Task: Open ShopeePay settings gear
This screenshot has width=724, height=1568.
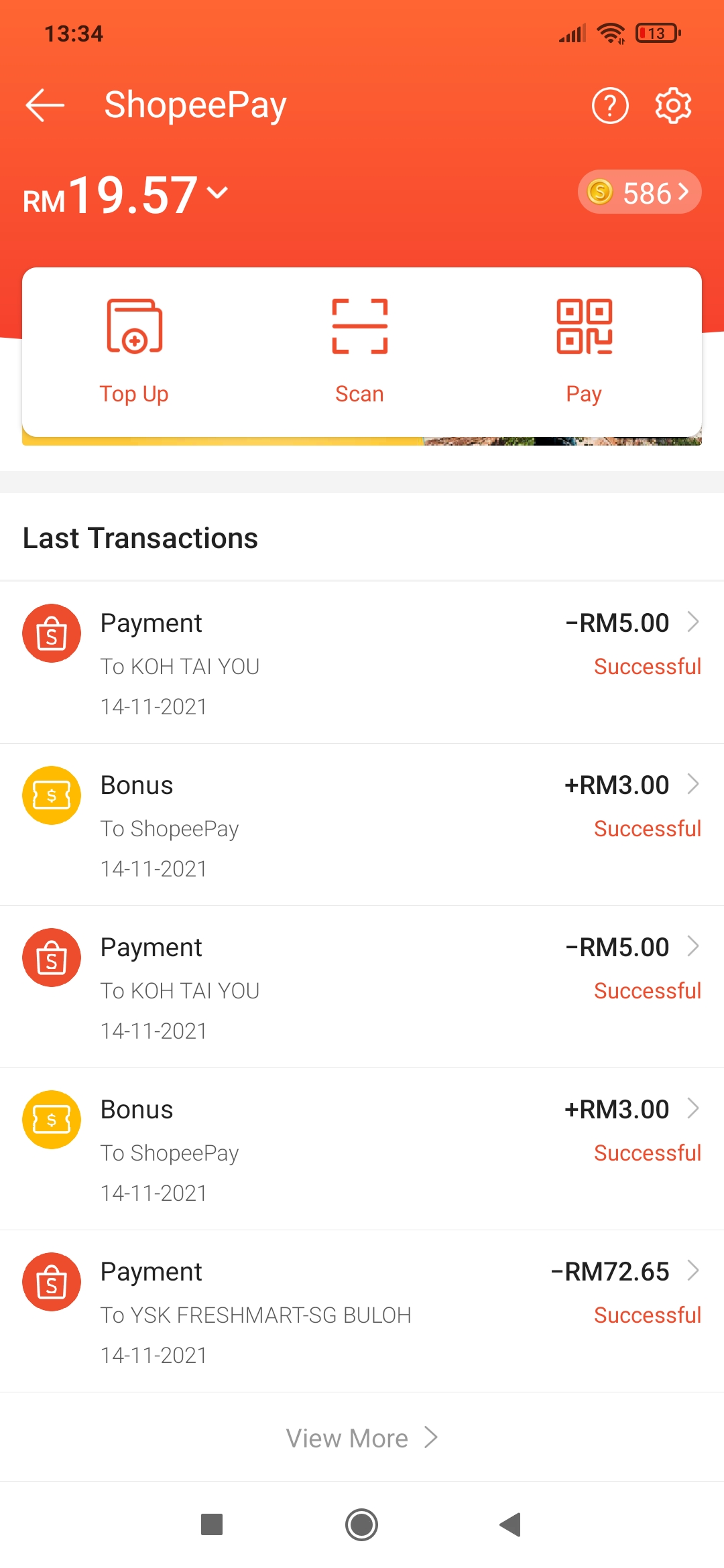Action: [673, 105]
